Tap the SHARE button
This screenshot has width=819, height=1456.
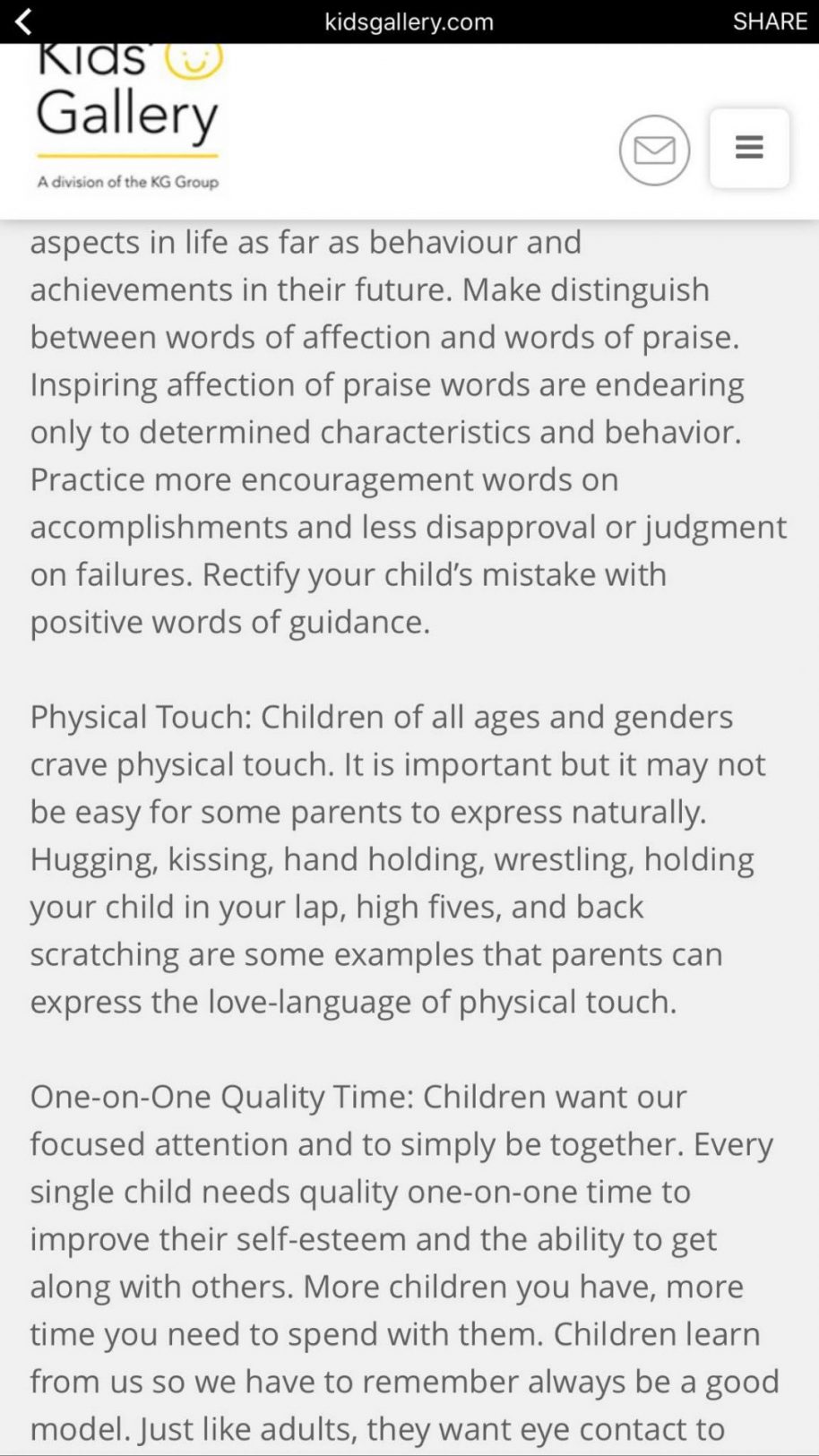[x=770, y=22]
